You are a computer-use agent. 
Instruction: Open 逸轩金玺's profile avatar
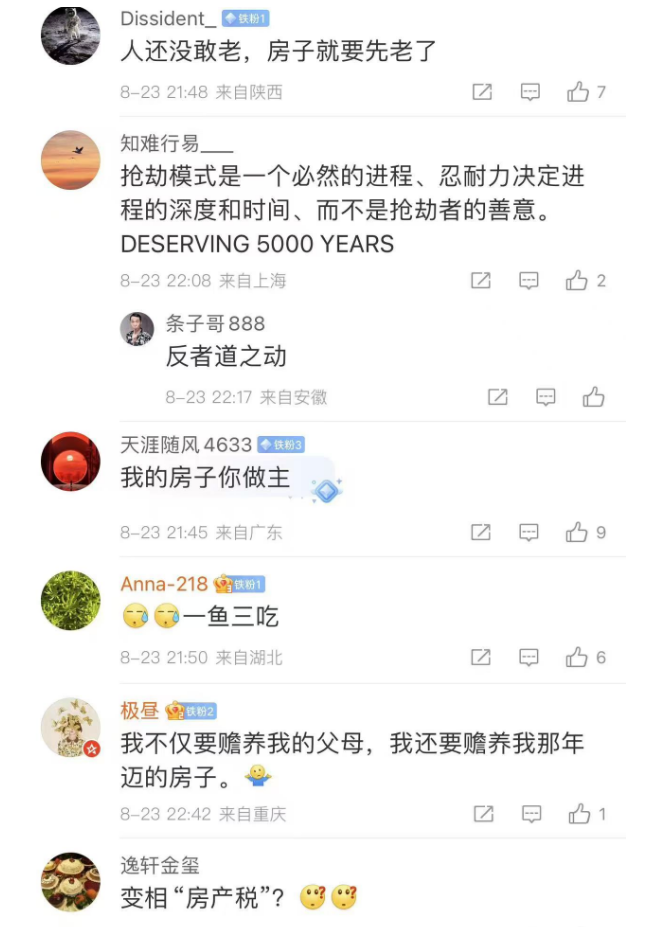tap(70, 881)
